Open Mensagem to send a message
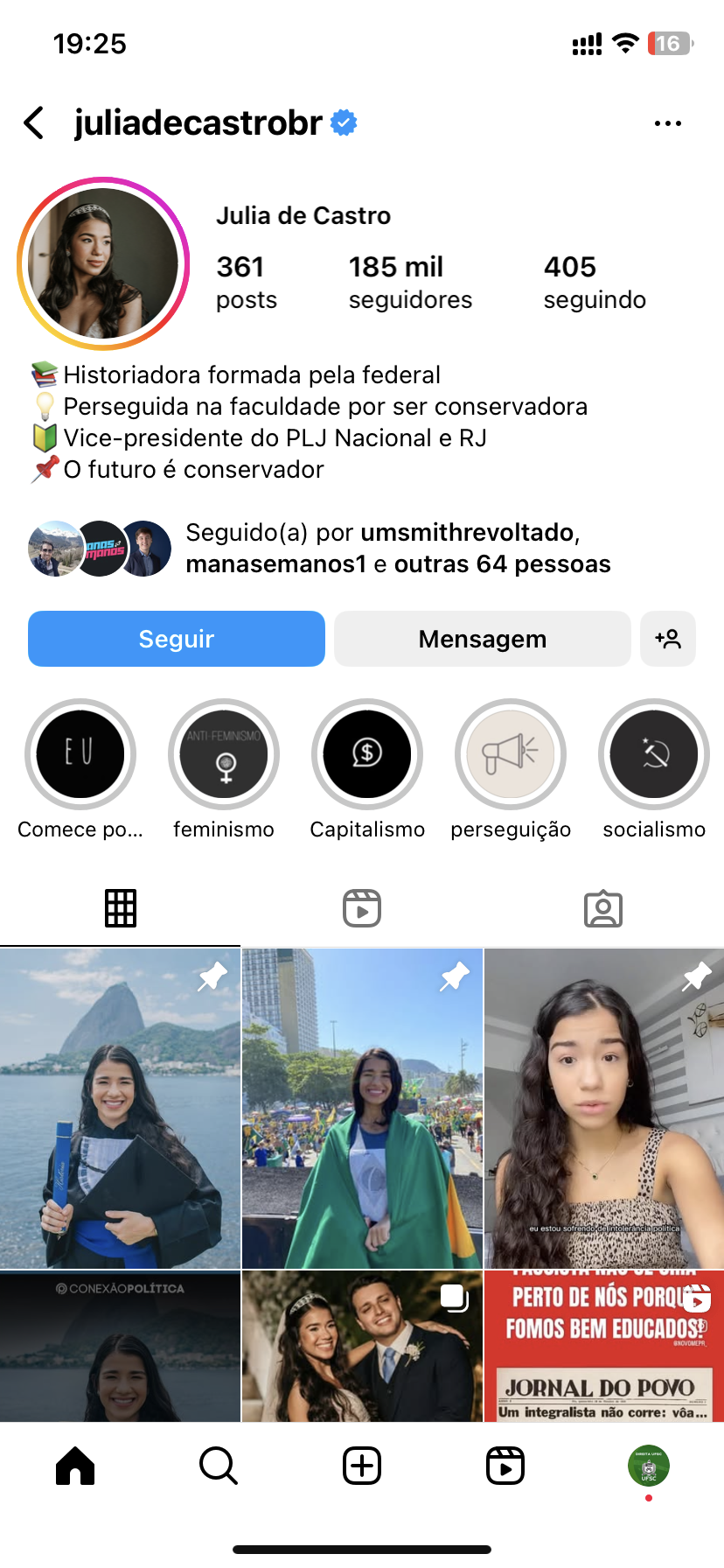Screen dimensions: 724x1568 (482, 639)
